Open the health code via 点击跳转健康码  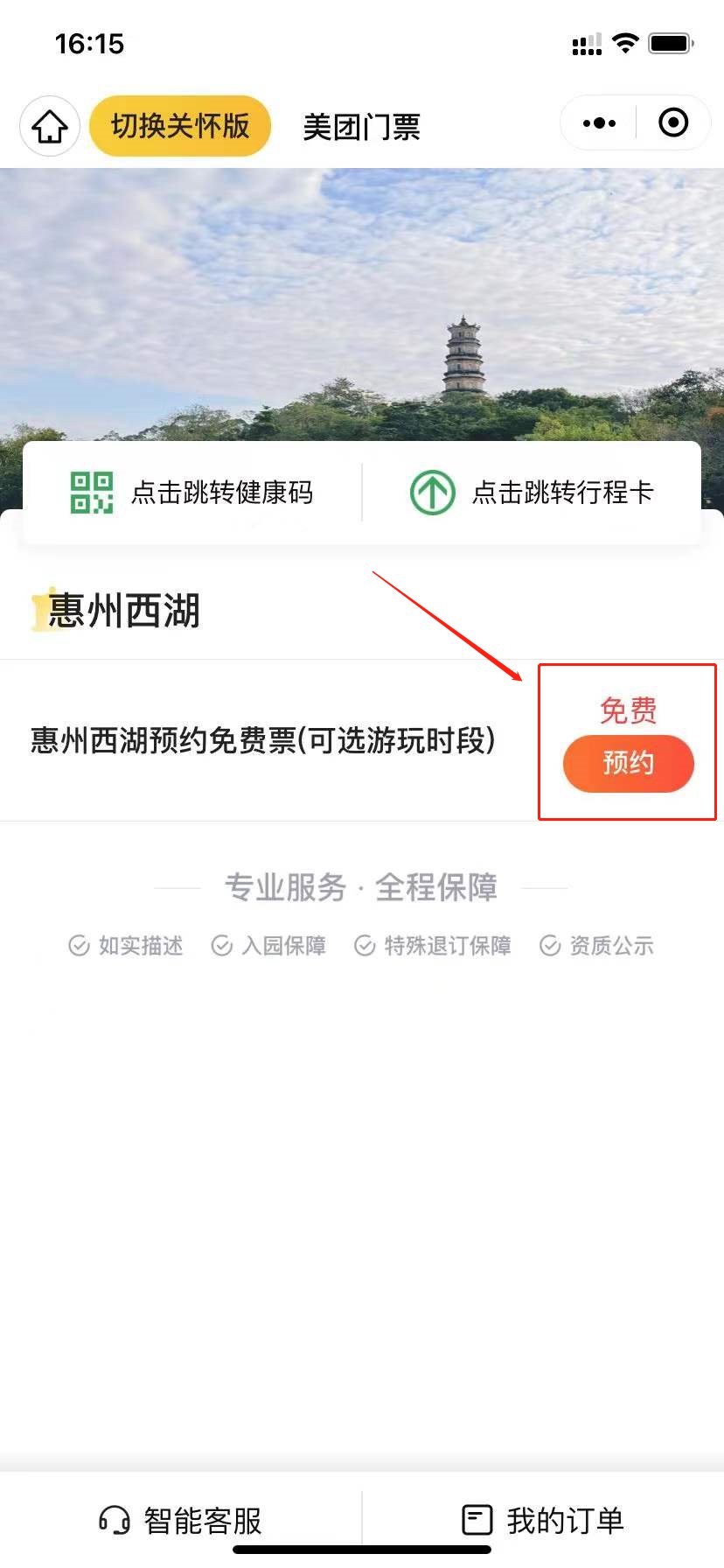tap(192, 493)
